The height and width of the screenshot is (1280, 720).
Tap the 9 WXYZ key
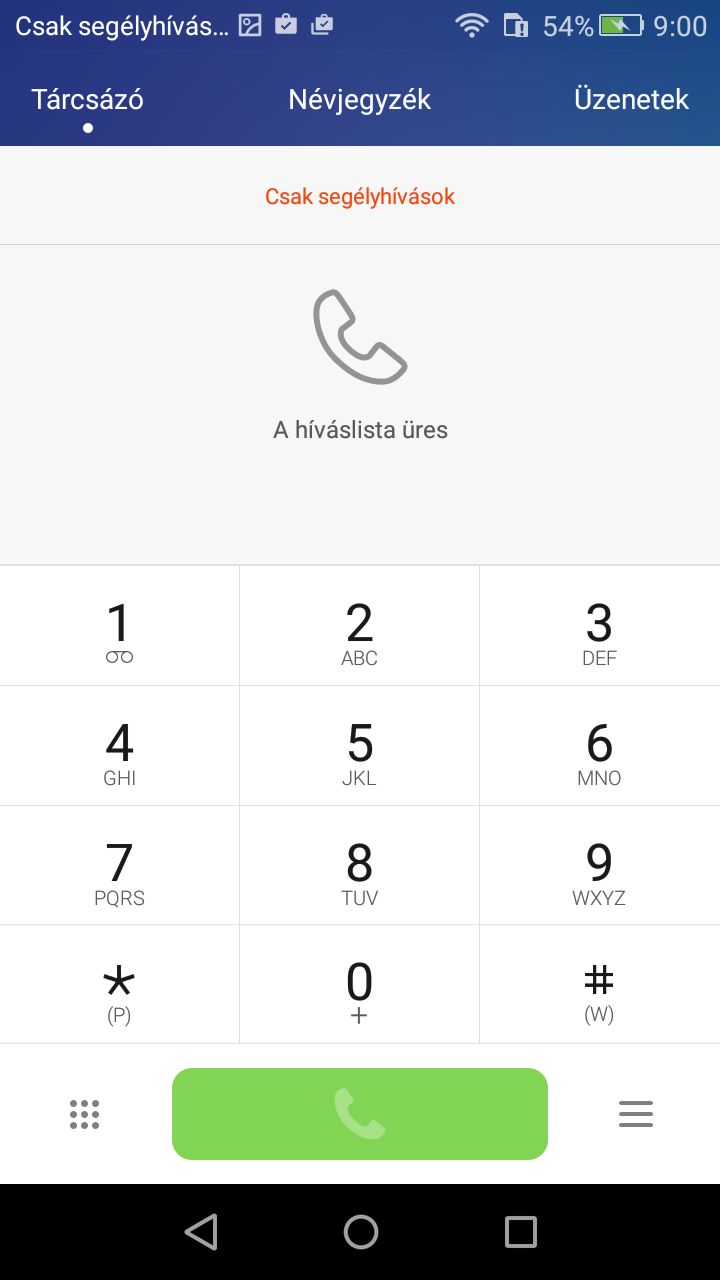click(x=599, y=867)
